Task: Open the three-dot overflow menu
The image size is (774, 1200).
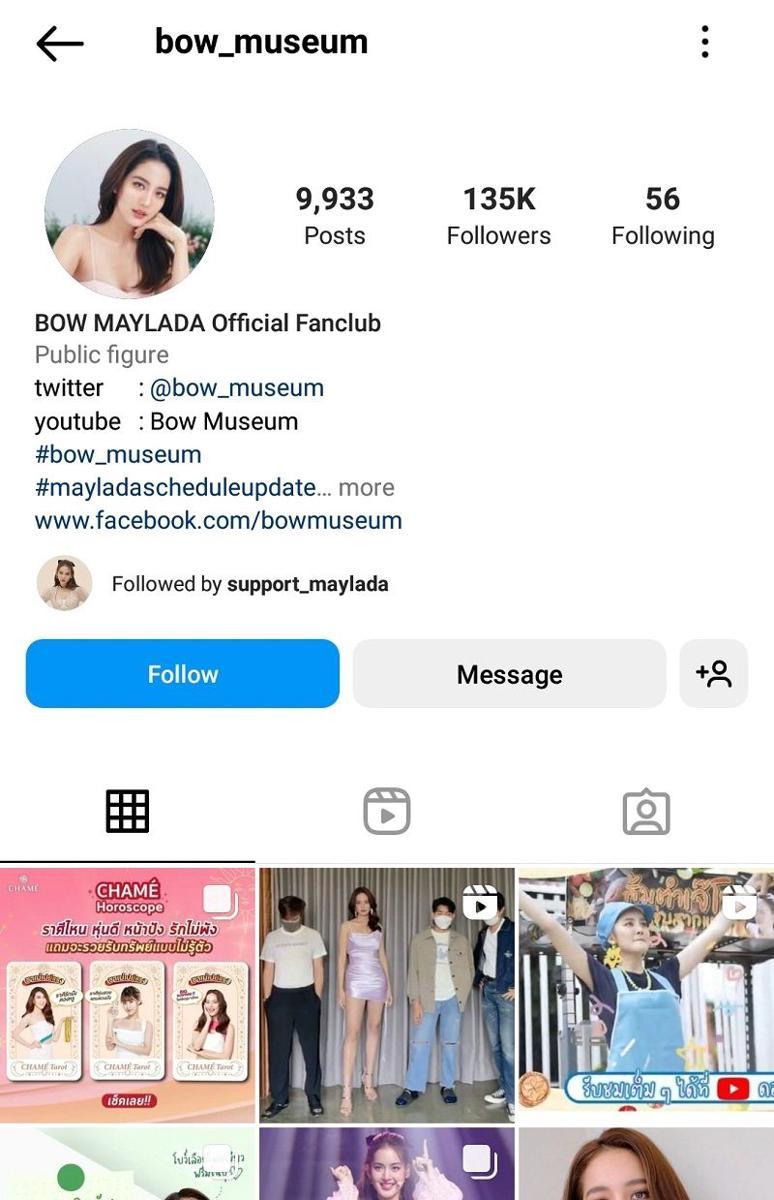Action: pyautogui.click(x=705, y=42)
